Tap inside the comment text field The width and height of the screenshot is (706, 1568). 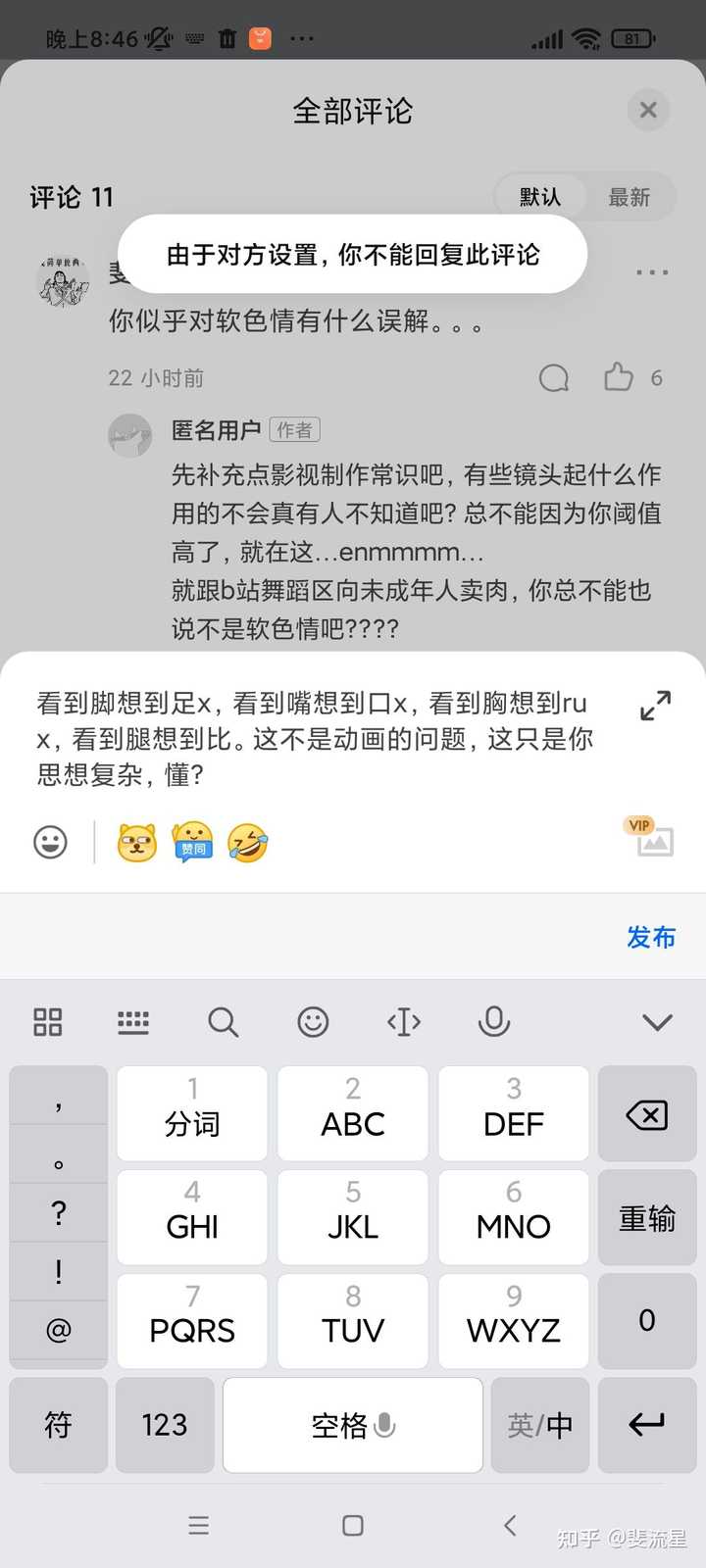[314, 739]
